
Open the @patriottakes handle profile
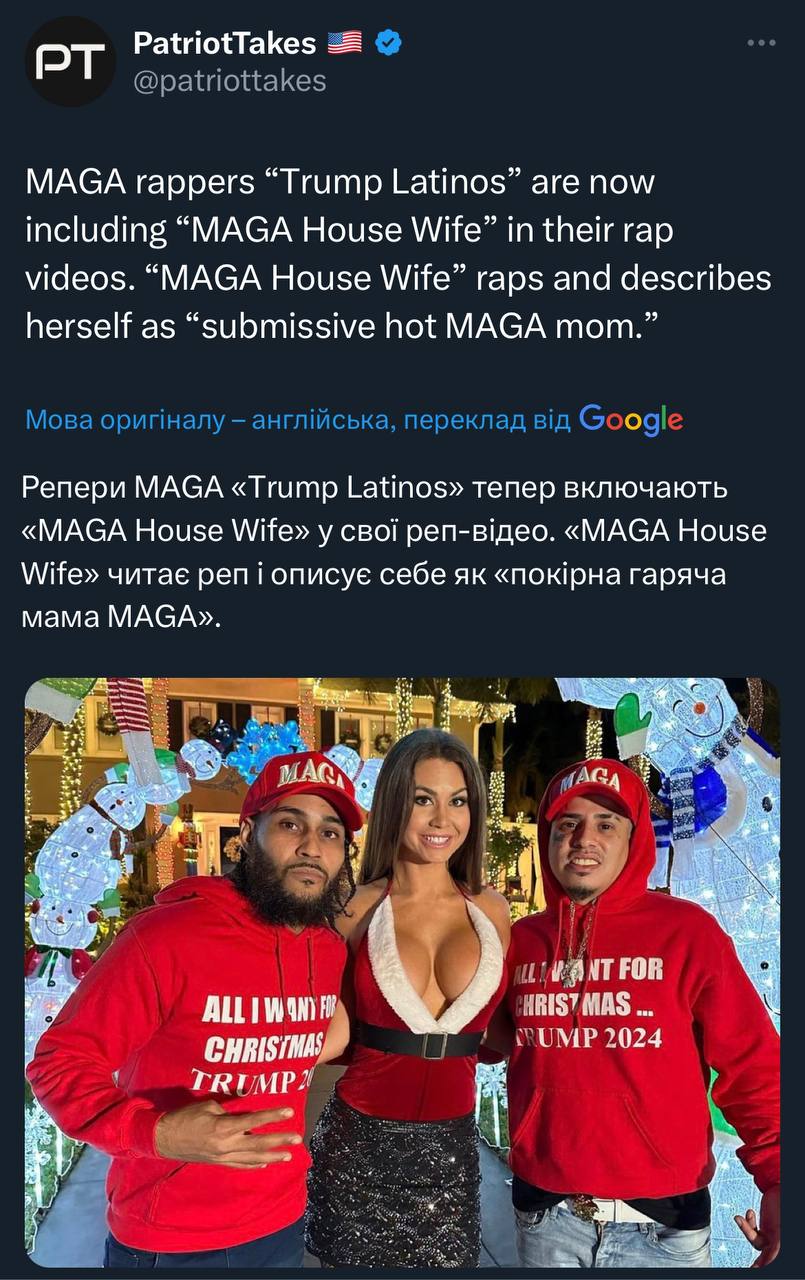[229, 80]
